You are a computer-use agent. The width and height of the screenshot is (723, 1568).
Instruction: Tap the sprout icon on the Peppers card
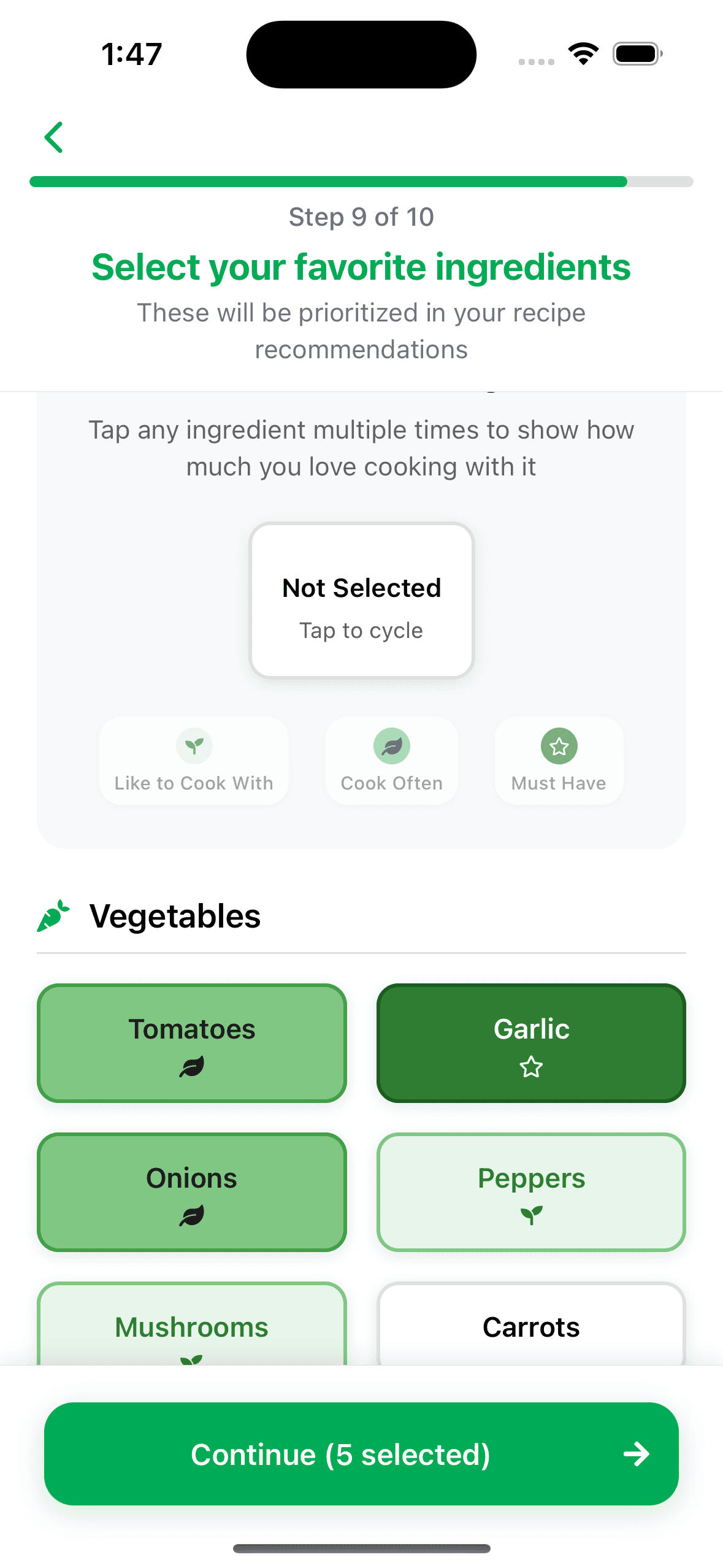tap(530, 1216)
